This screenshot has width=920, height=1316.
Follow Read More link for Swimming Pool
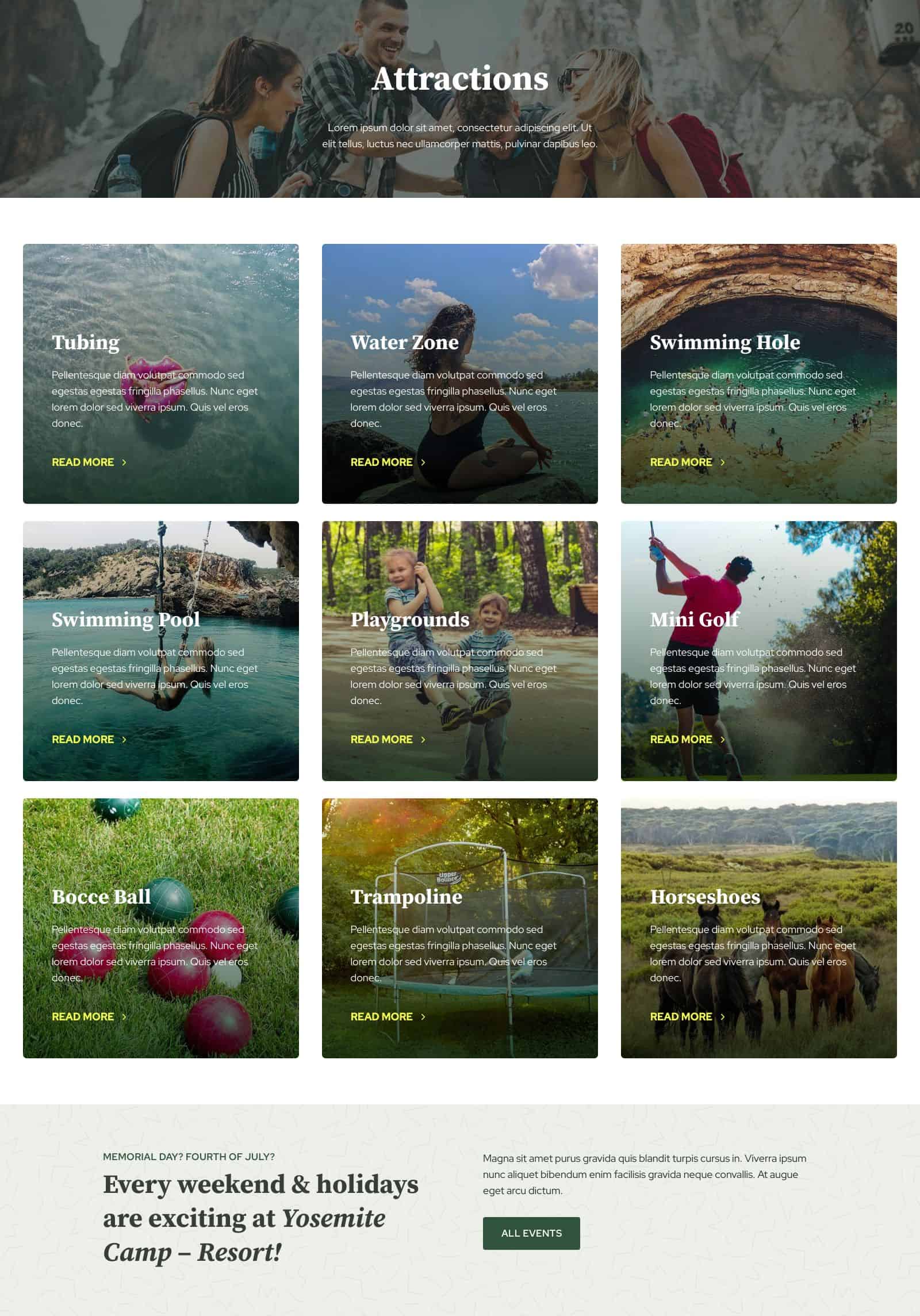(89, 739)
